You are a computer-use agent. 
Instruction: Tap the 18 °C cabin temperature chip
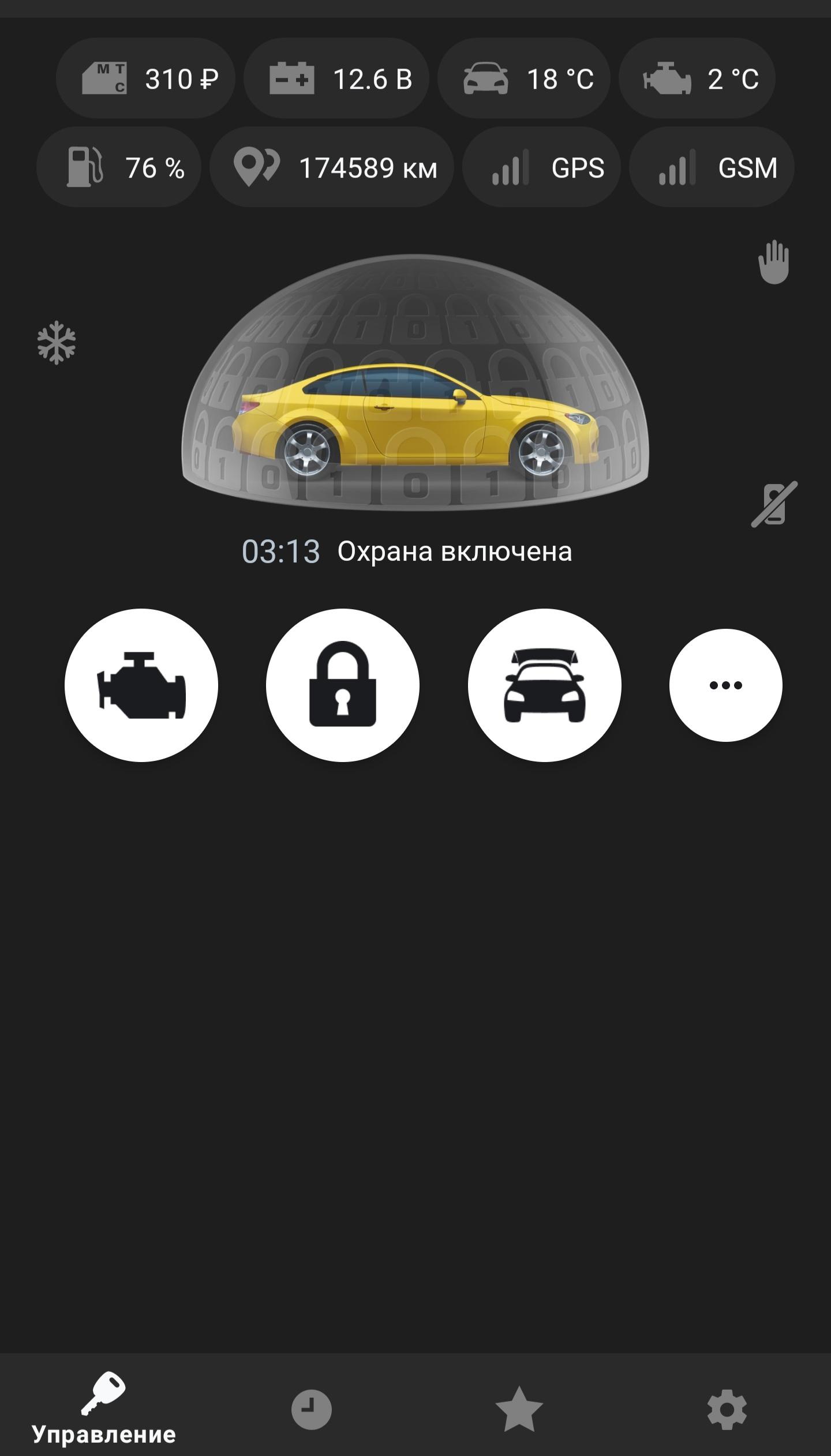(524, 78)
